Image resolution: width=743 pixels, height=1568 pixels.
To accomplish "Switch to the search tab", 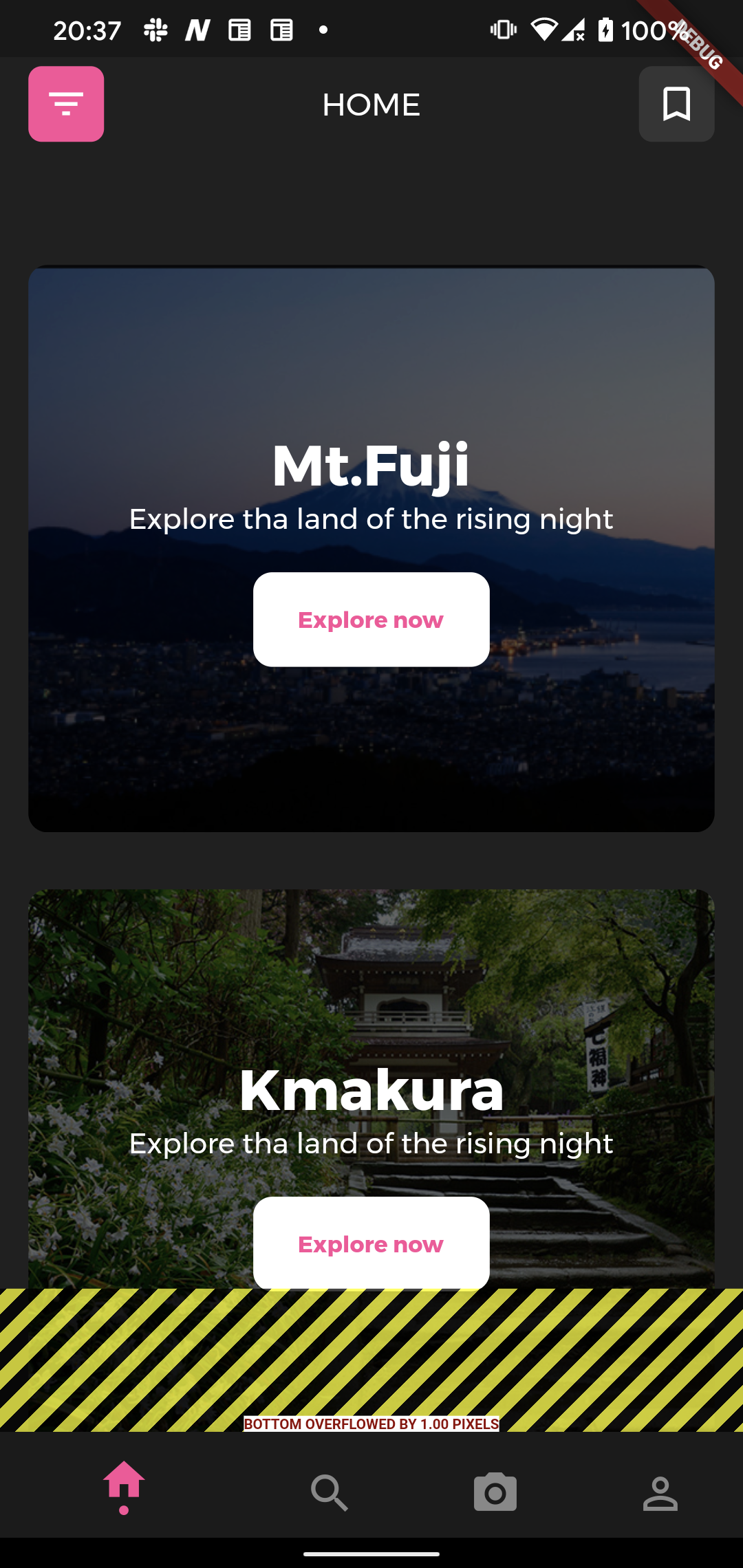I will tap(330, 1492).
